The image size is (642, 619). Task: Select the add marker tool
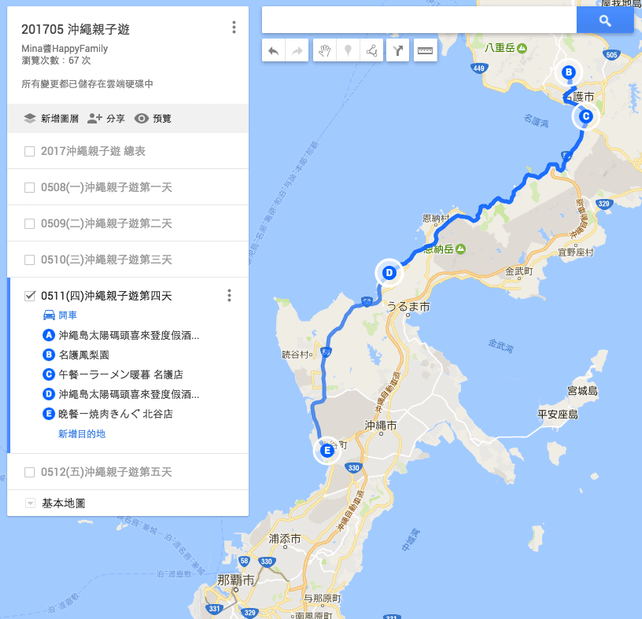348,51
